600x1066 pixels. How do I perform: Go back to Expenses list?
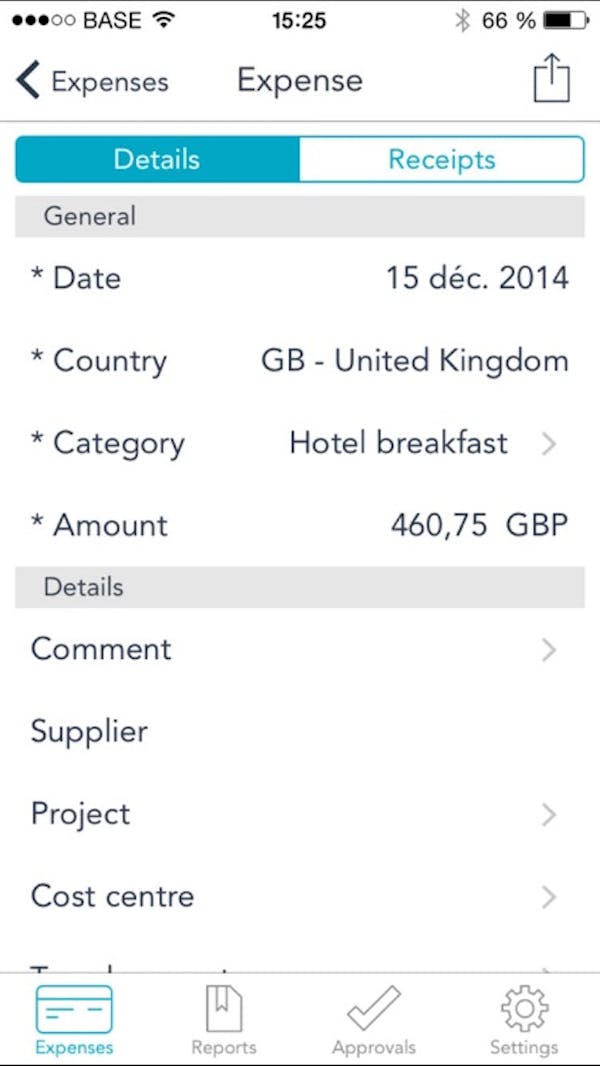[x=92, y=82]
